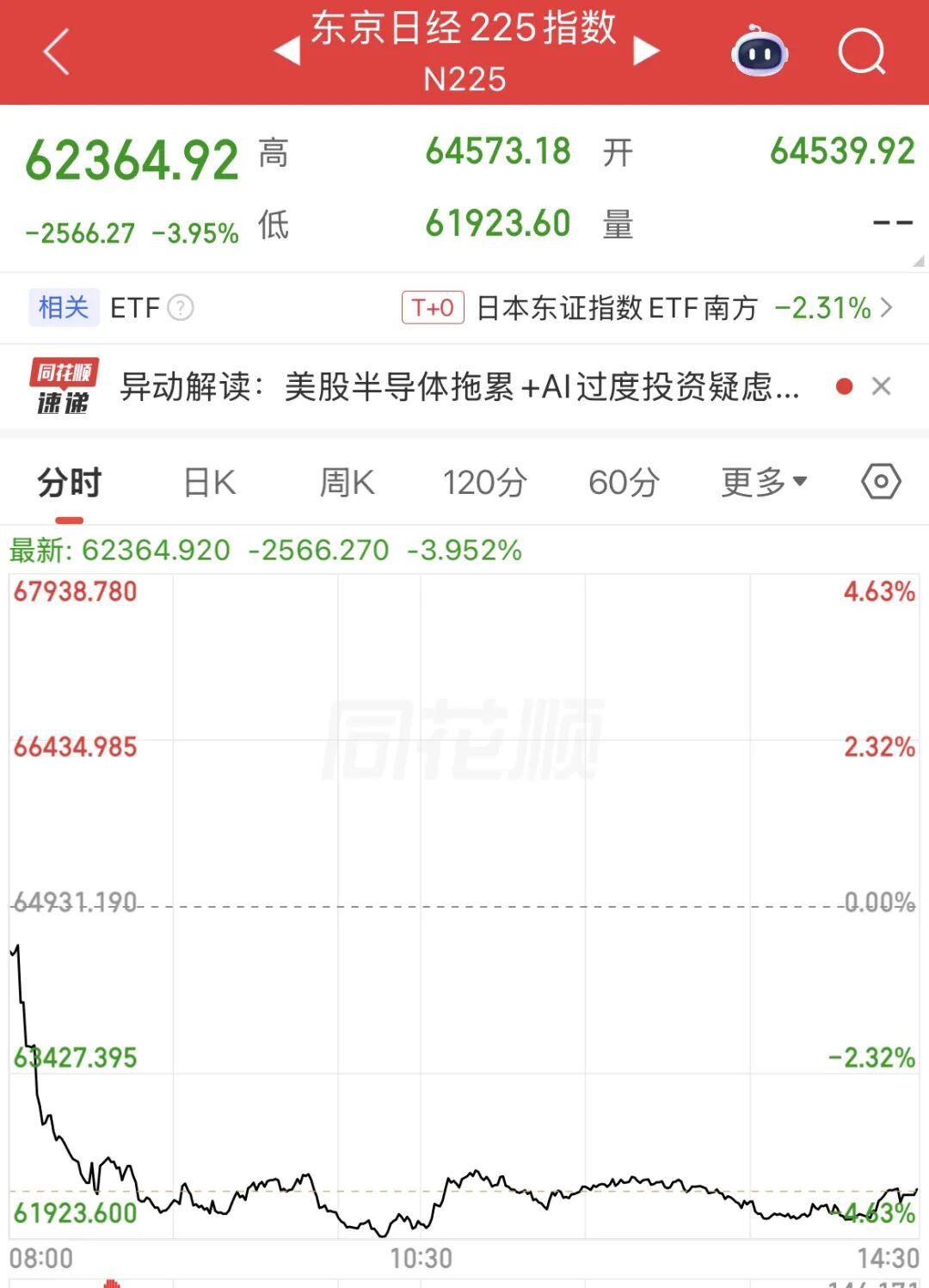929x1288 pixels.
Task: Show the 60分 chart
Action: click(624, 483)
